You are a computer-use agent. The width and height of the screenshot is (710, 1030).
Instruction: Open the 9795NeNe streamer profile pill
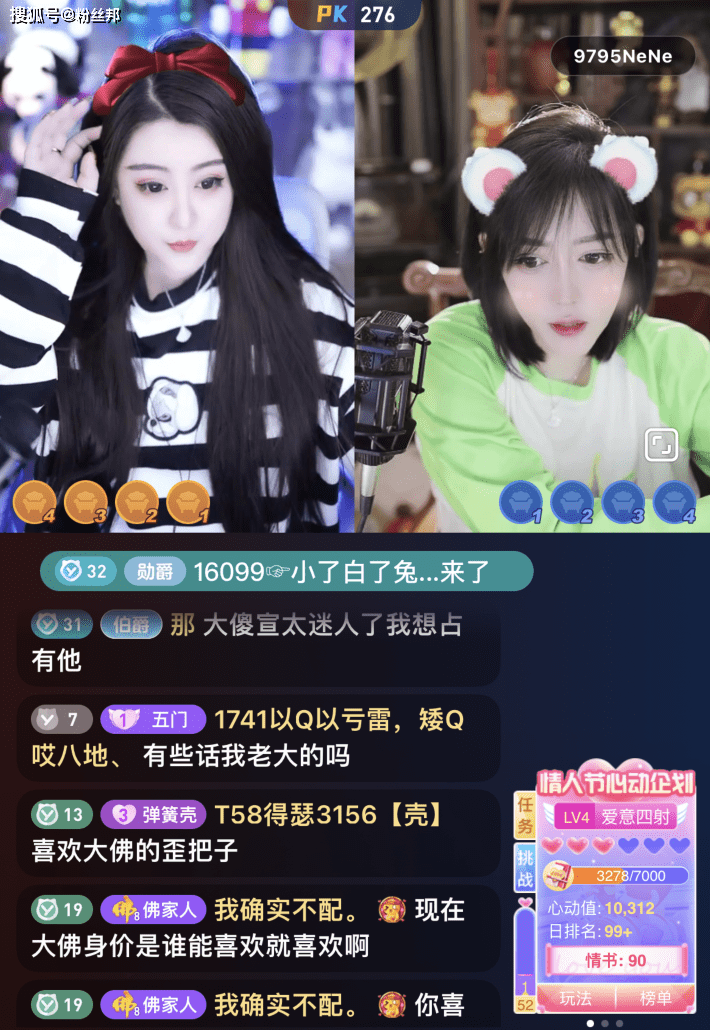click(x=622, y=56)
